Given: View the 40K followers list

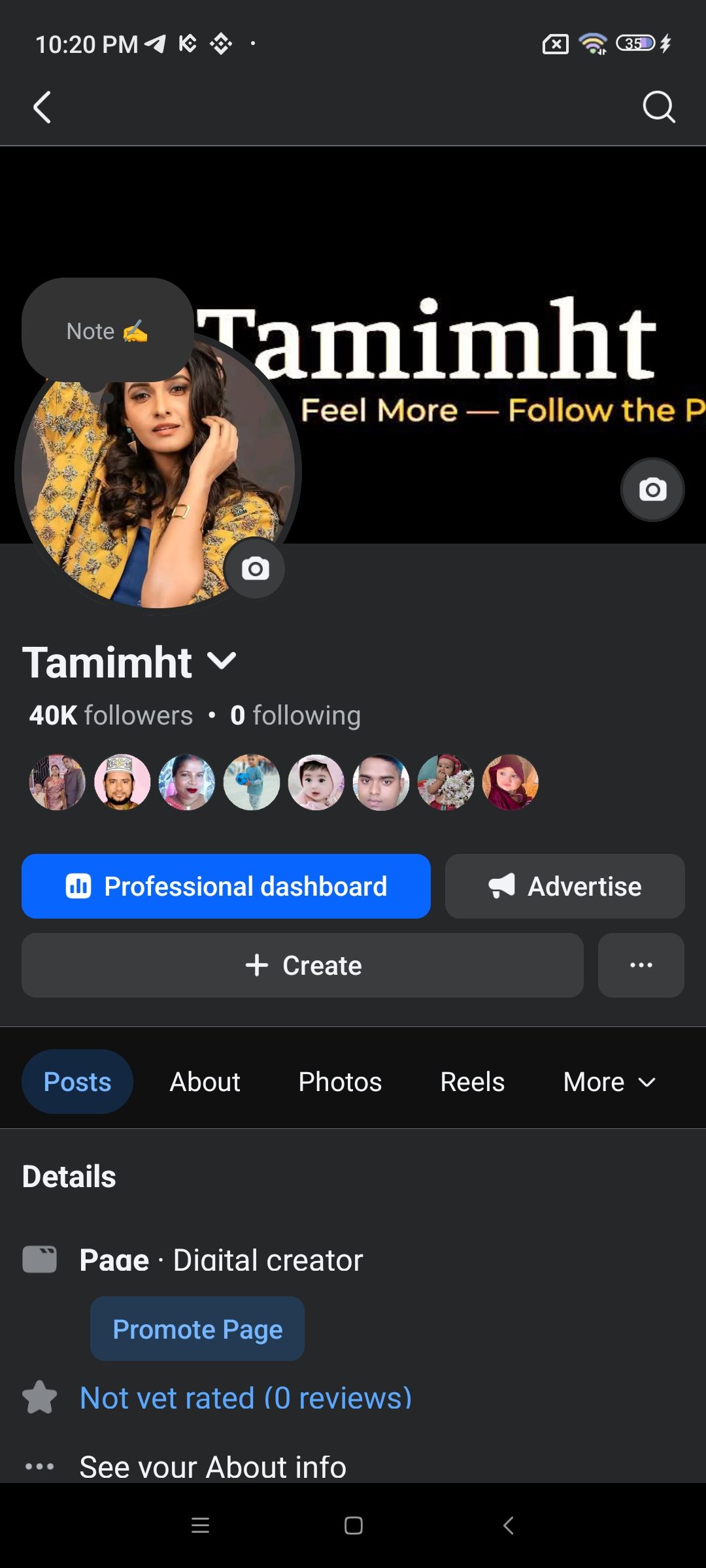Looking at the screenshot, I should coord(111,715).
